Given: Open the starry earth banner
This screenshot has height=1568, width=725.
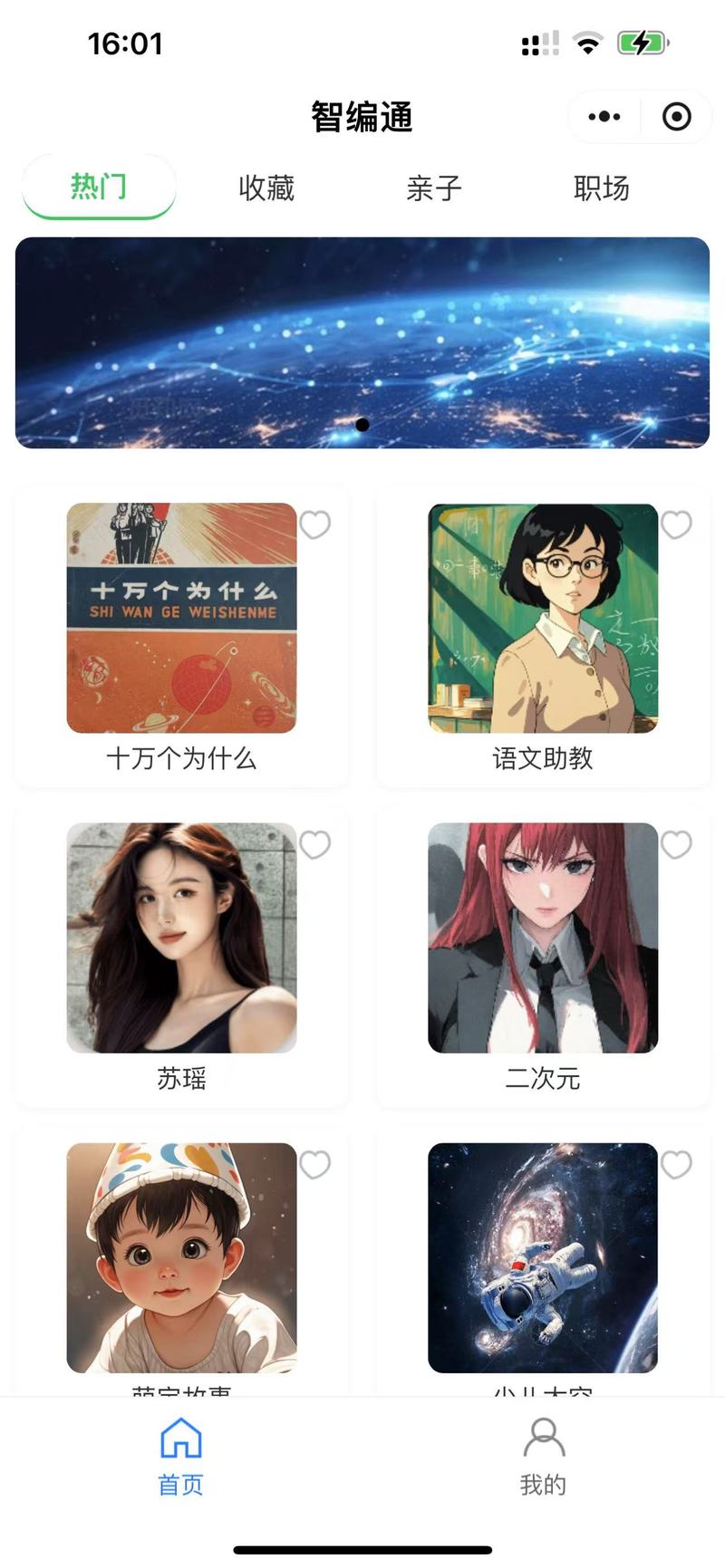Looking at the screenshot, I should coord(362,342).
